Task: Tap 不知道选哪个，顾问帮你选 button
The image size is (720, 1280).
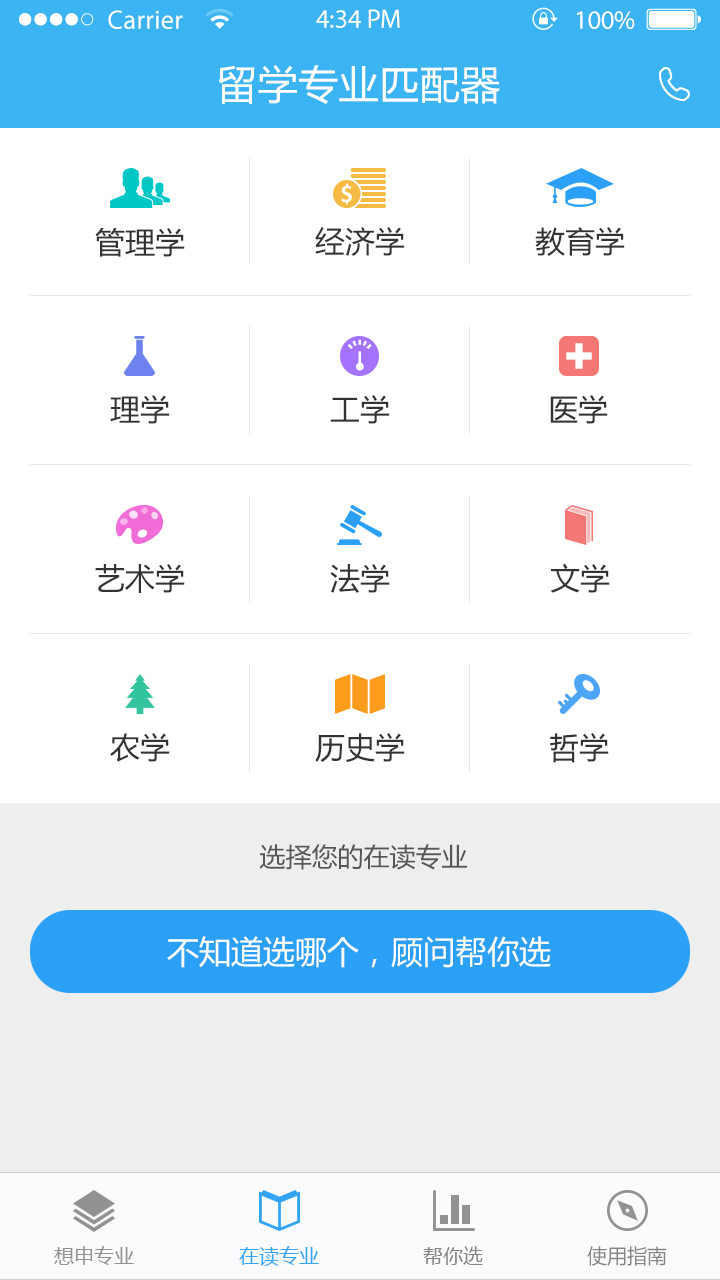Action: tap(360, 951)
